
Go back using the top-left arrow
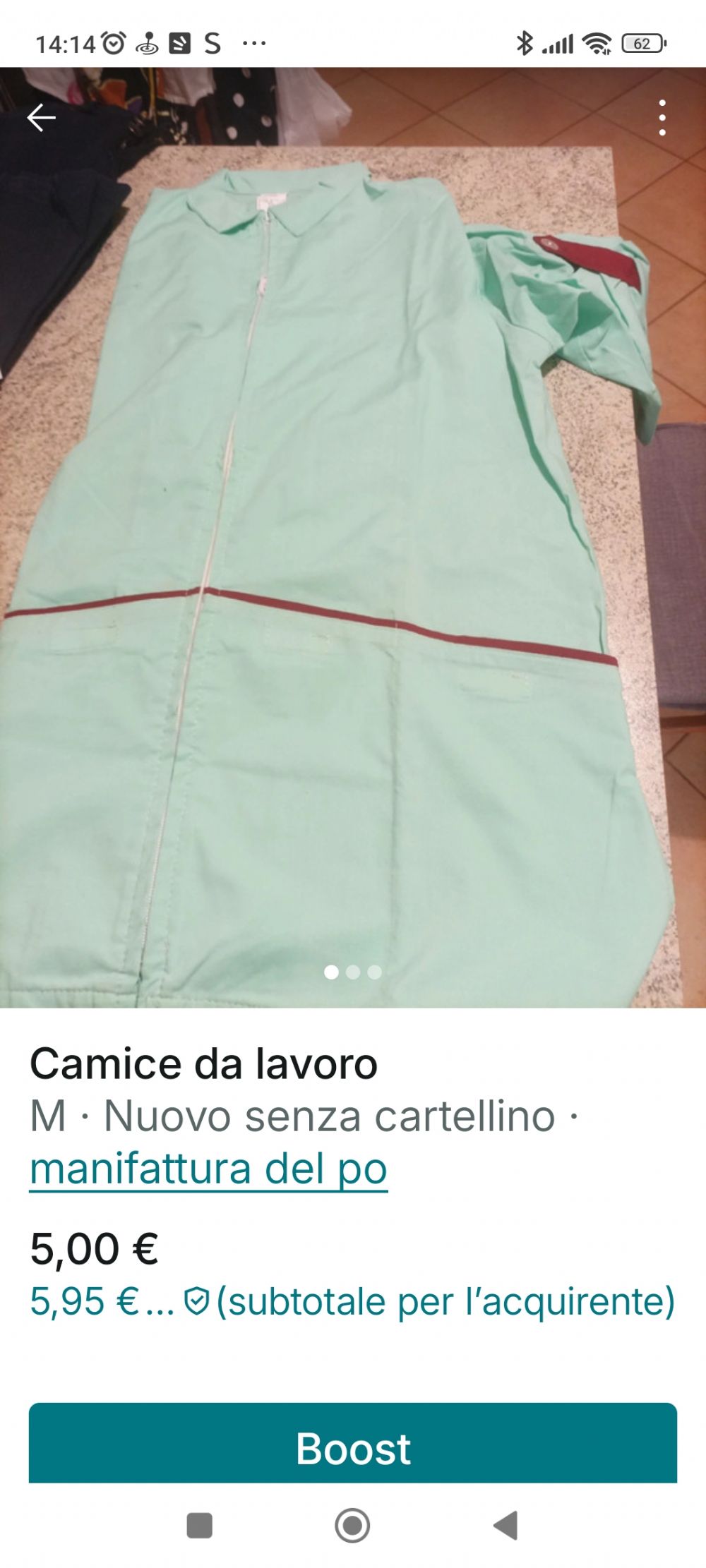[41, 117]
